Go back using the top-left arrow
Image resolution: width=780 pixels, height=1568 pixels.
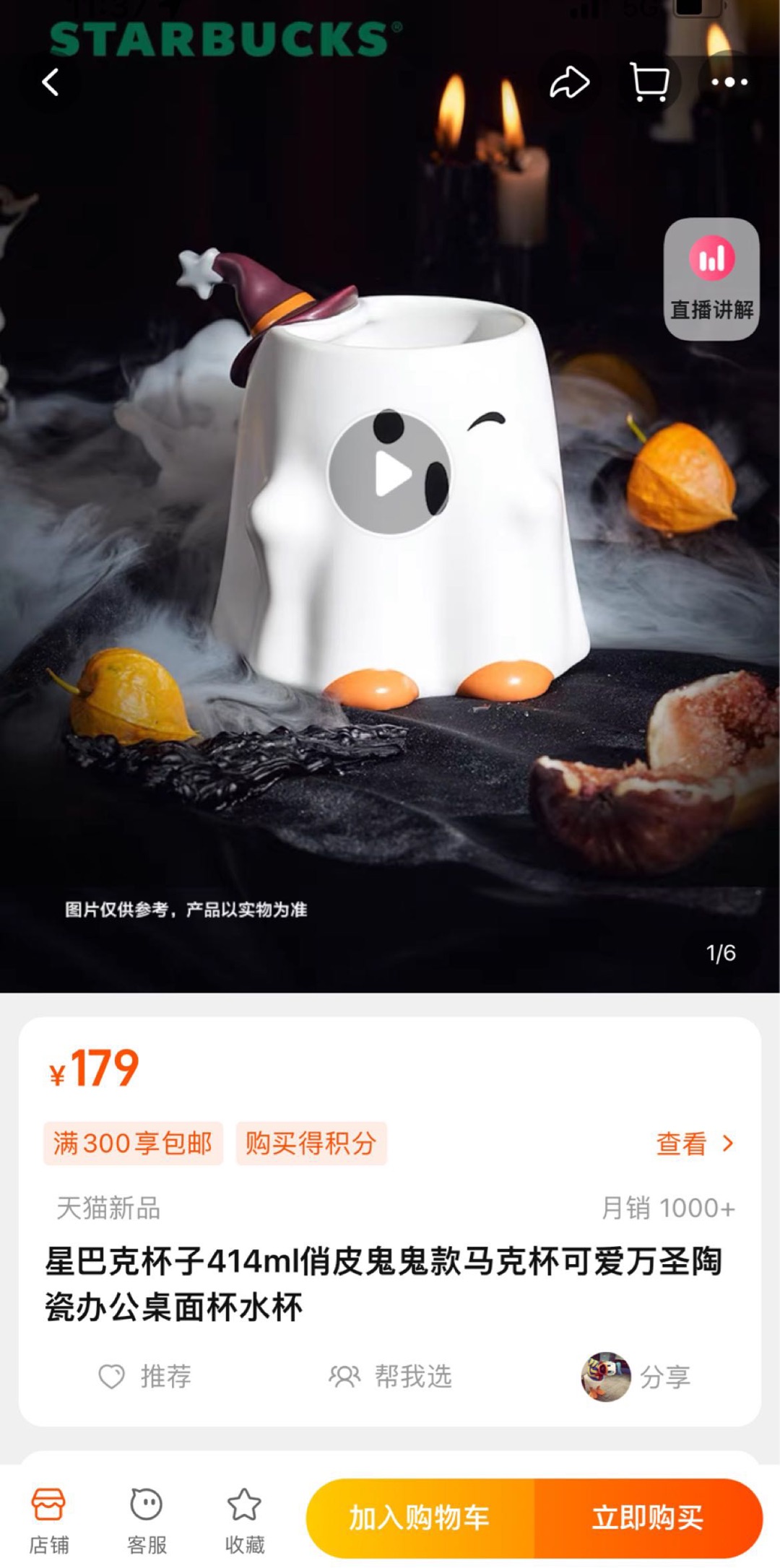click(51, 82)
